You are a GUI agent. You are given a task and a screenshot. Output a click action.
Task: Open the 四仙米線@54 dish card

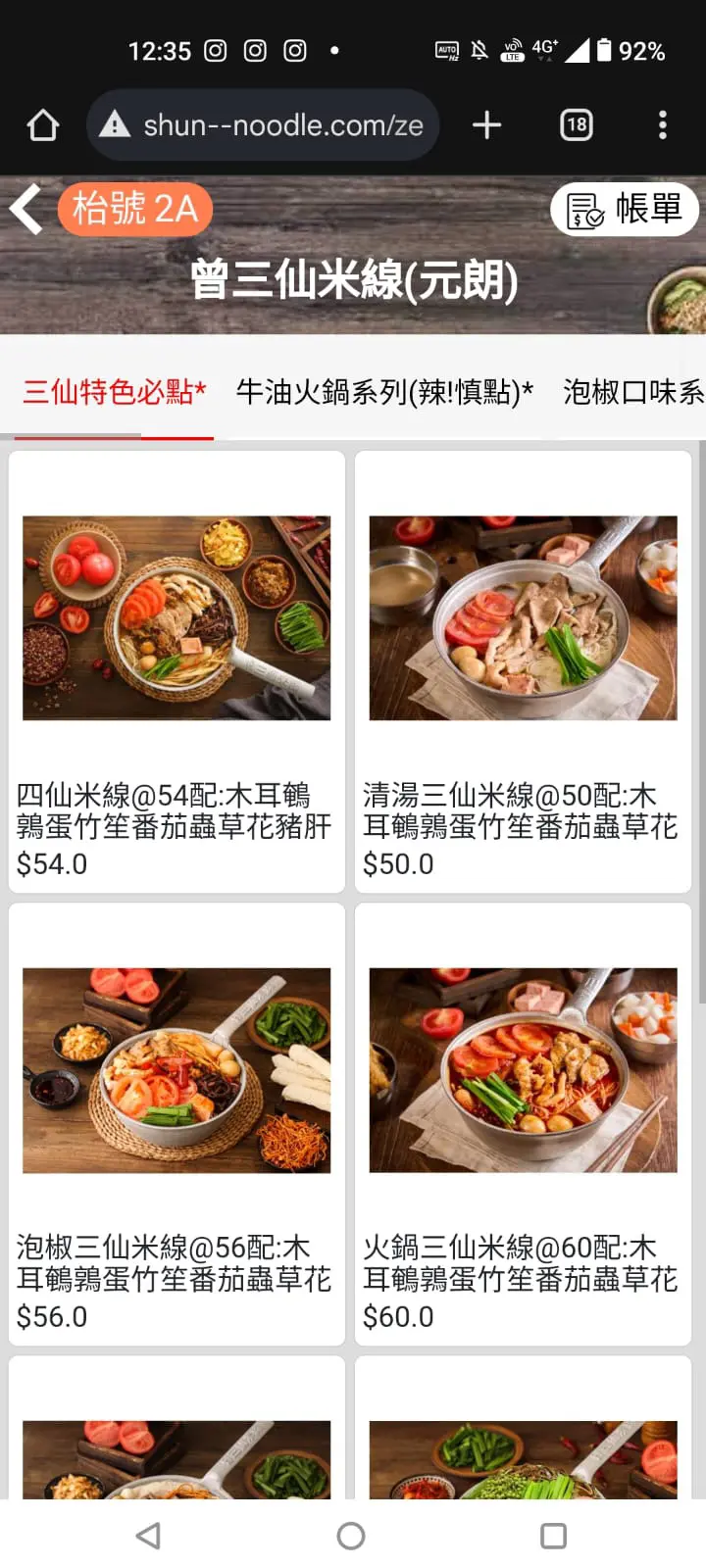176,672
